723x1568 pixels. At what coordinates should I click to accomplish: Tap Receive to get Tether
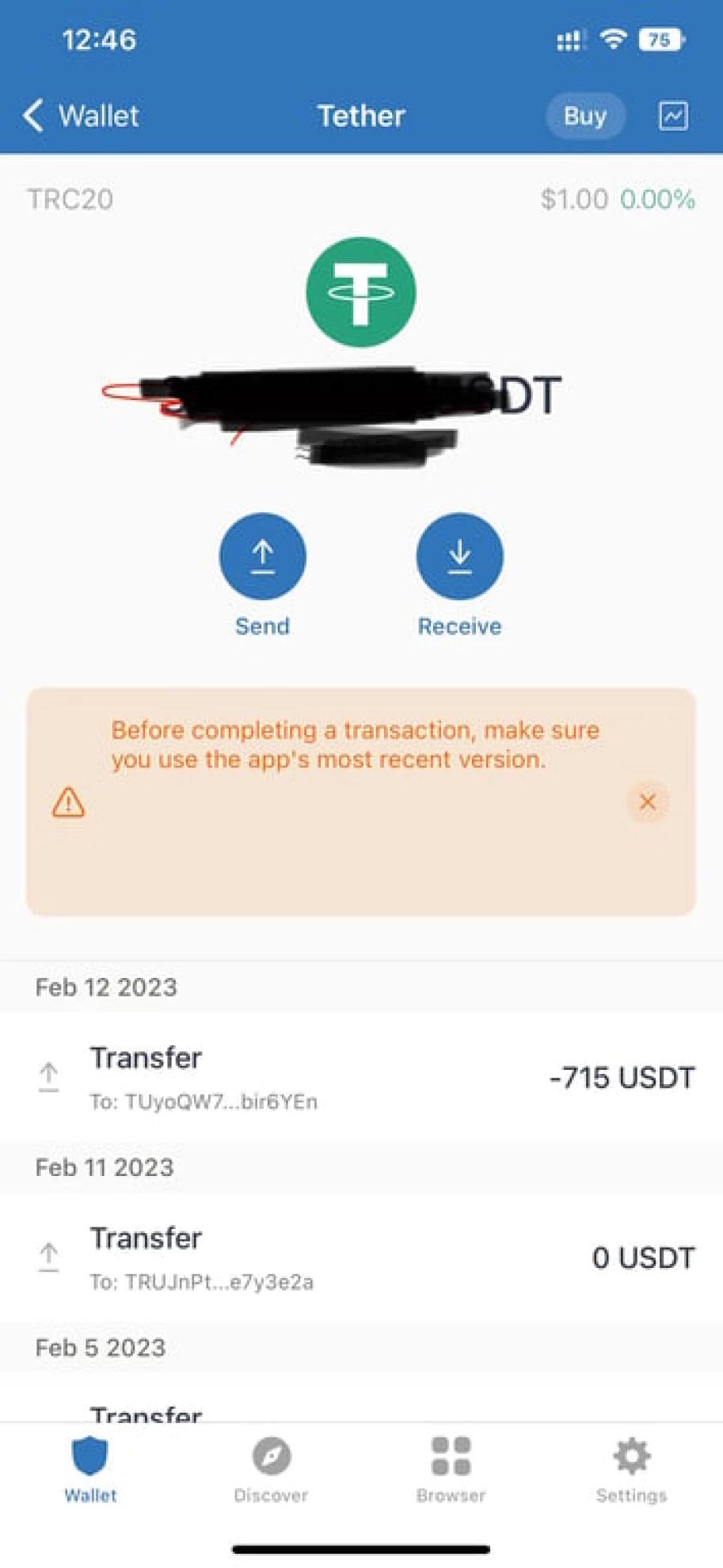[x=459, y=557]
